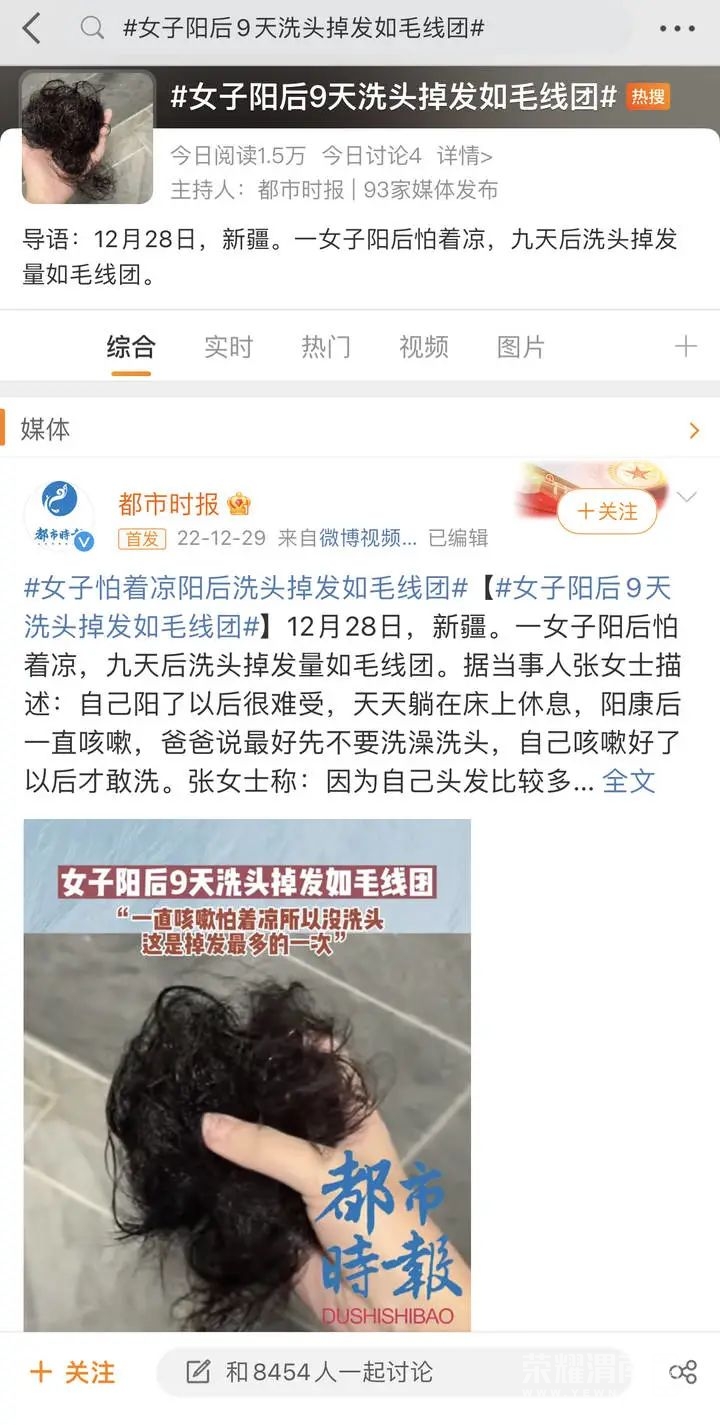Switch to the 图片 tab
720x1425 pixels.
click(x=521, y=347)
